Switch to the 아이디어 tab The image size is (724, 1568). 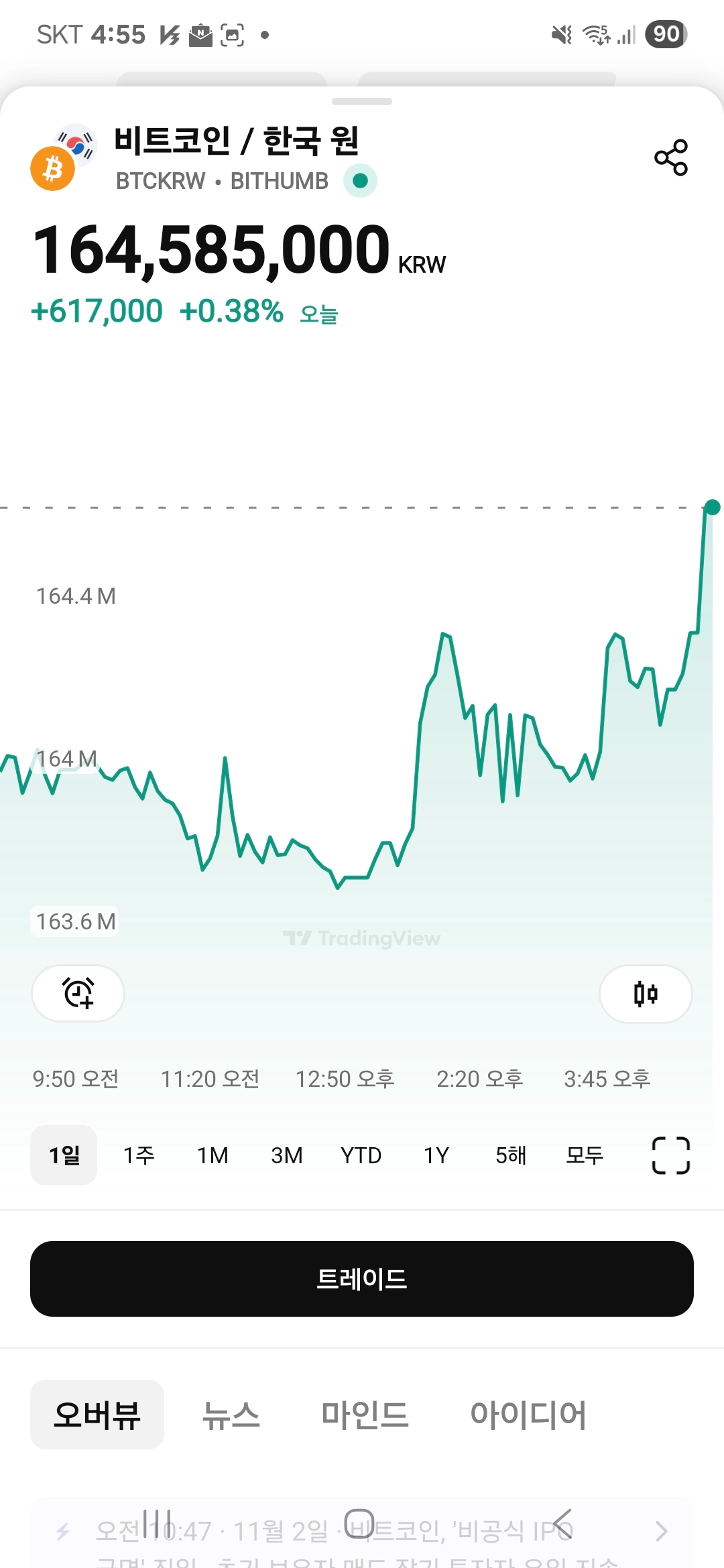pos(528,1415)
